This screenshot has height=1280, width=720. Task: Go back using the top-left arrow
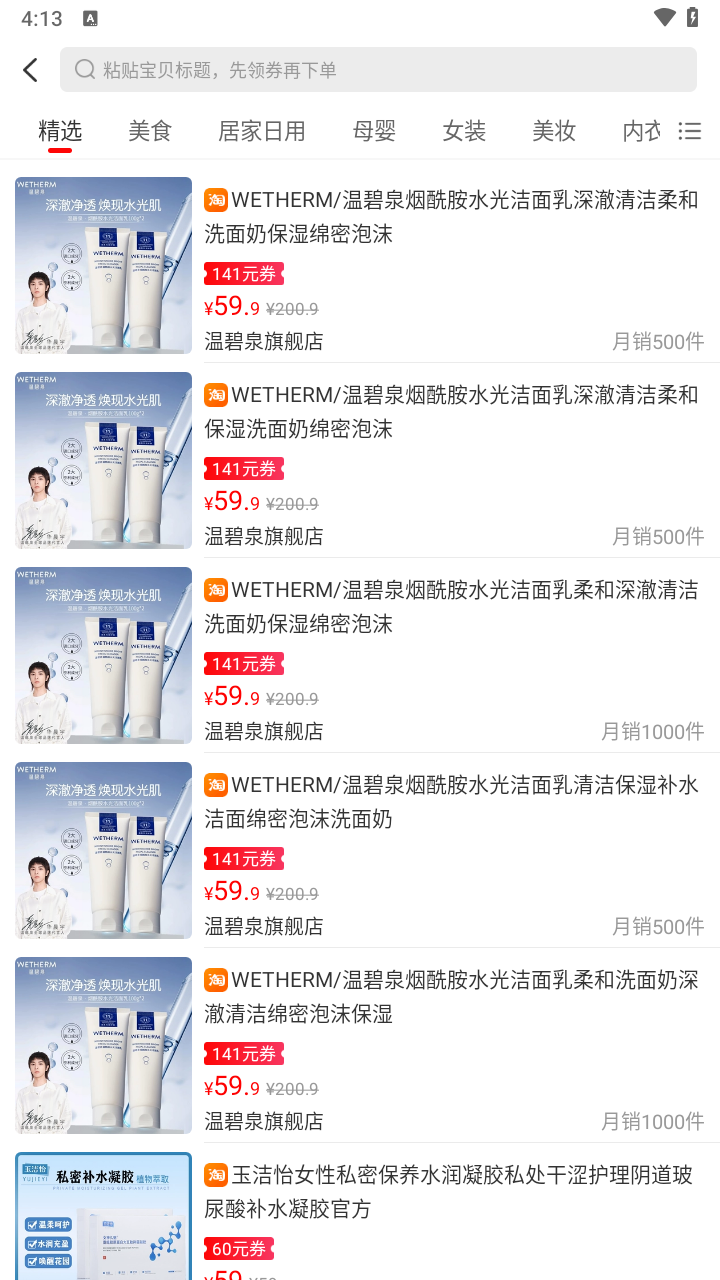pos(30,70)
